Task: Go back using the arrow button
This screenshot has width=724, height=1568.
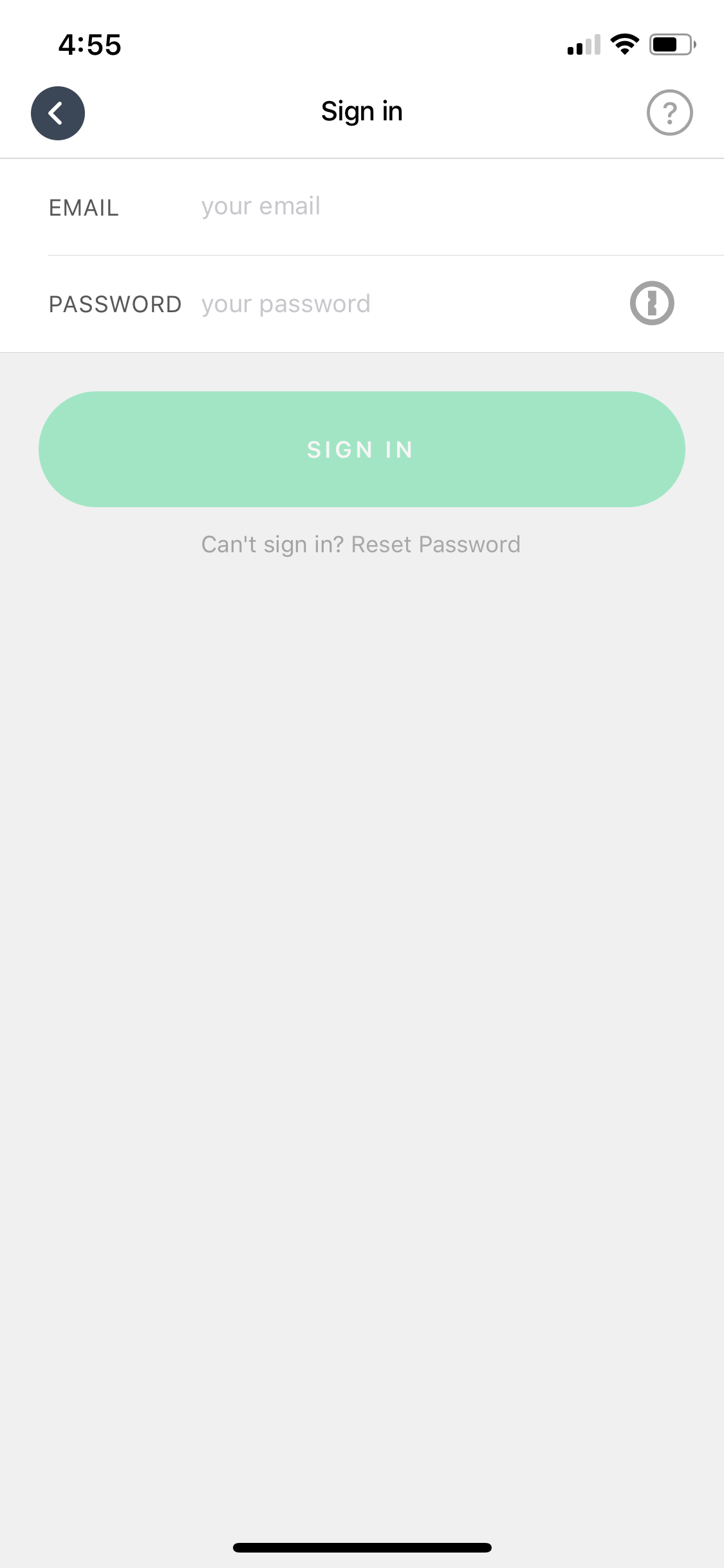Action: [58, 113]
